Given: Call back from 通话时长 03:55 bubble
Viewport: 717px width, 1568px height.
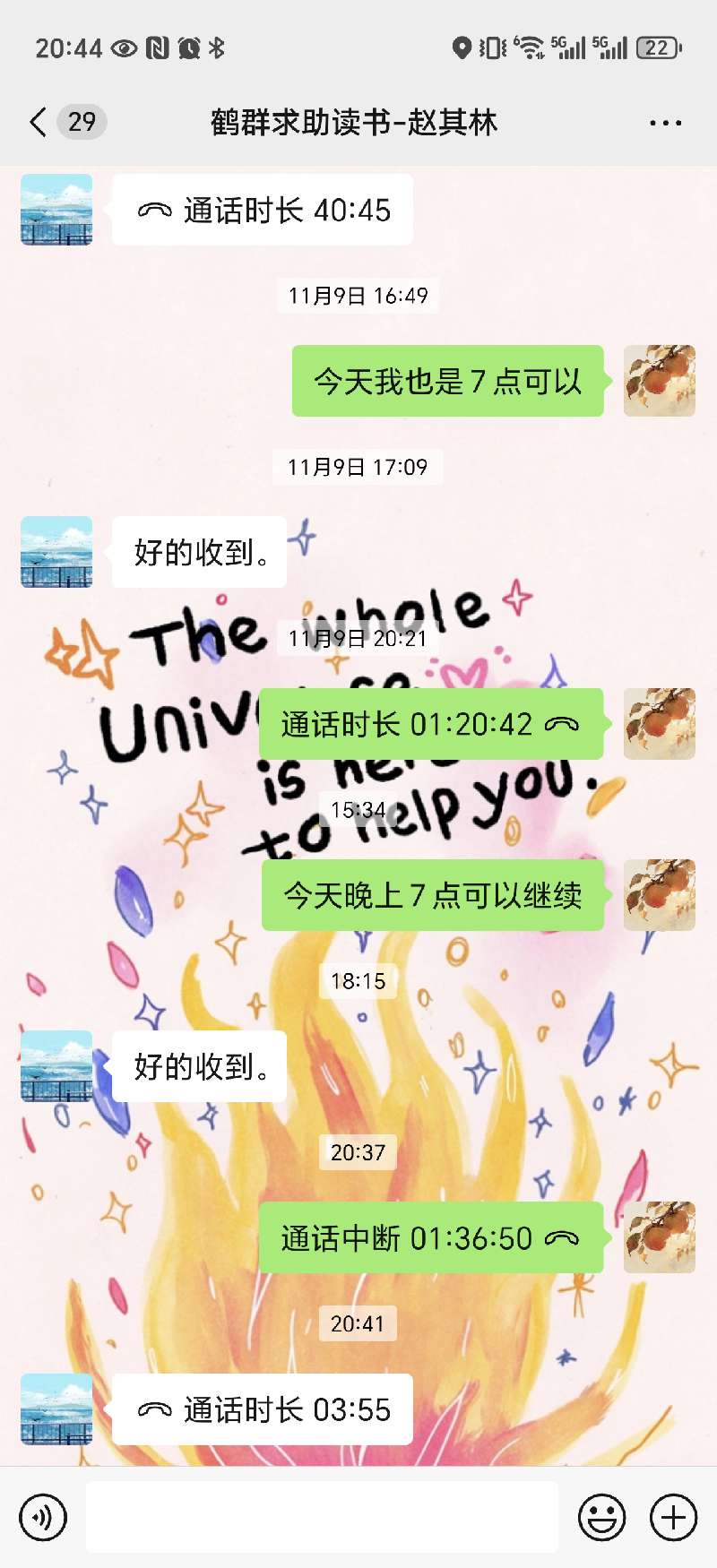Looking at the screenshot, I should 263,1409.
